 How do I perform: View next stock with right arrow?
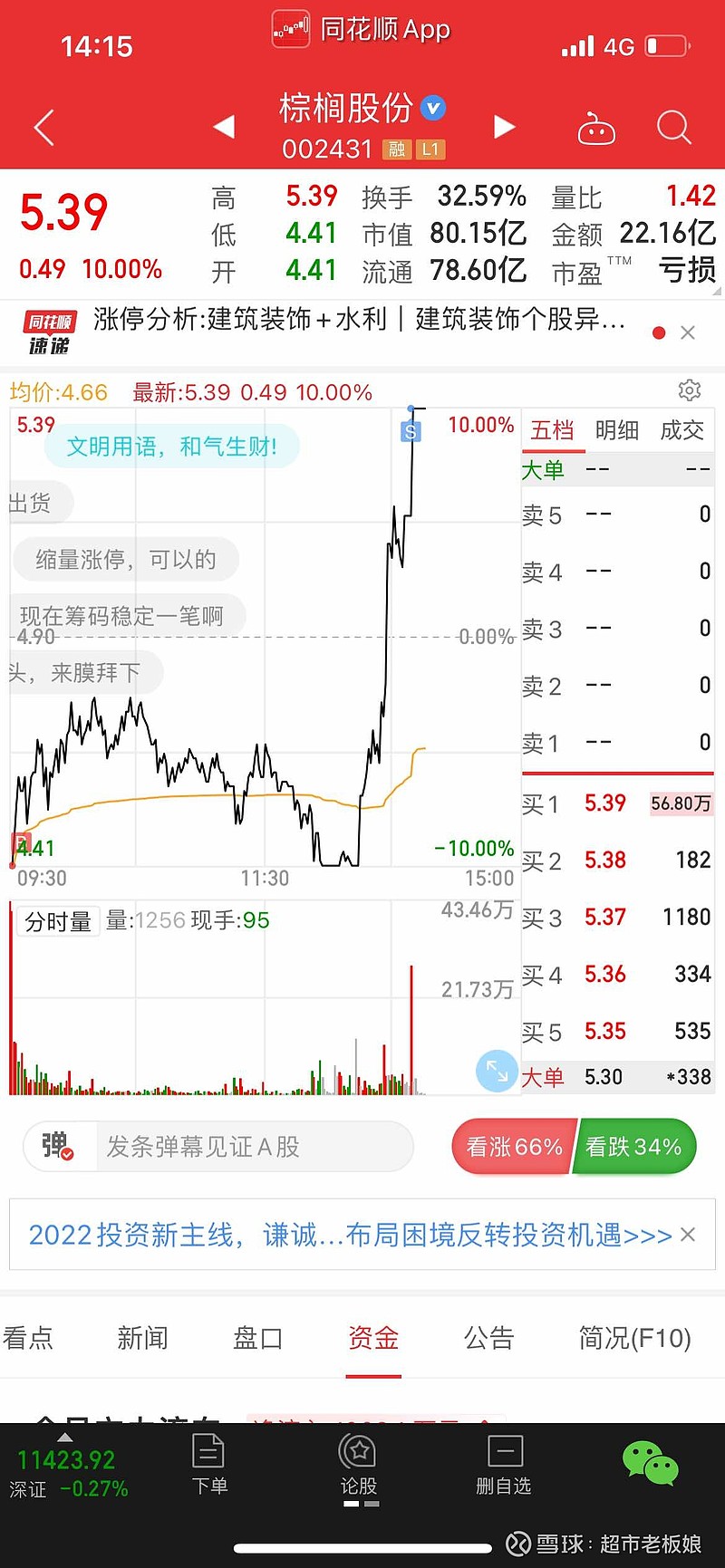(505, 127)
